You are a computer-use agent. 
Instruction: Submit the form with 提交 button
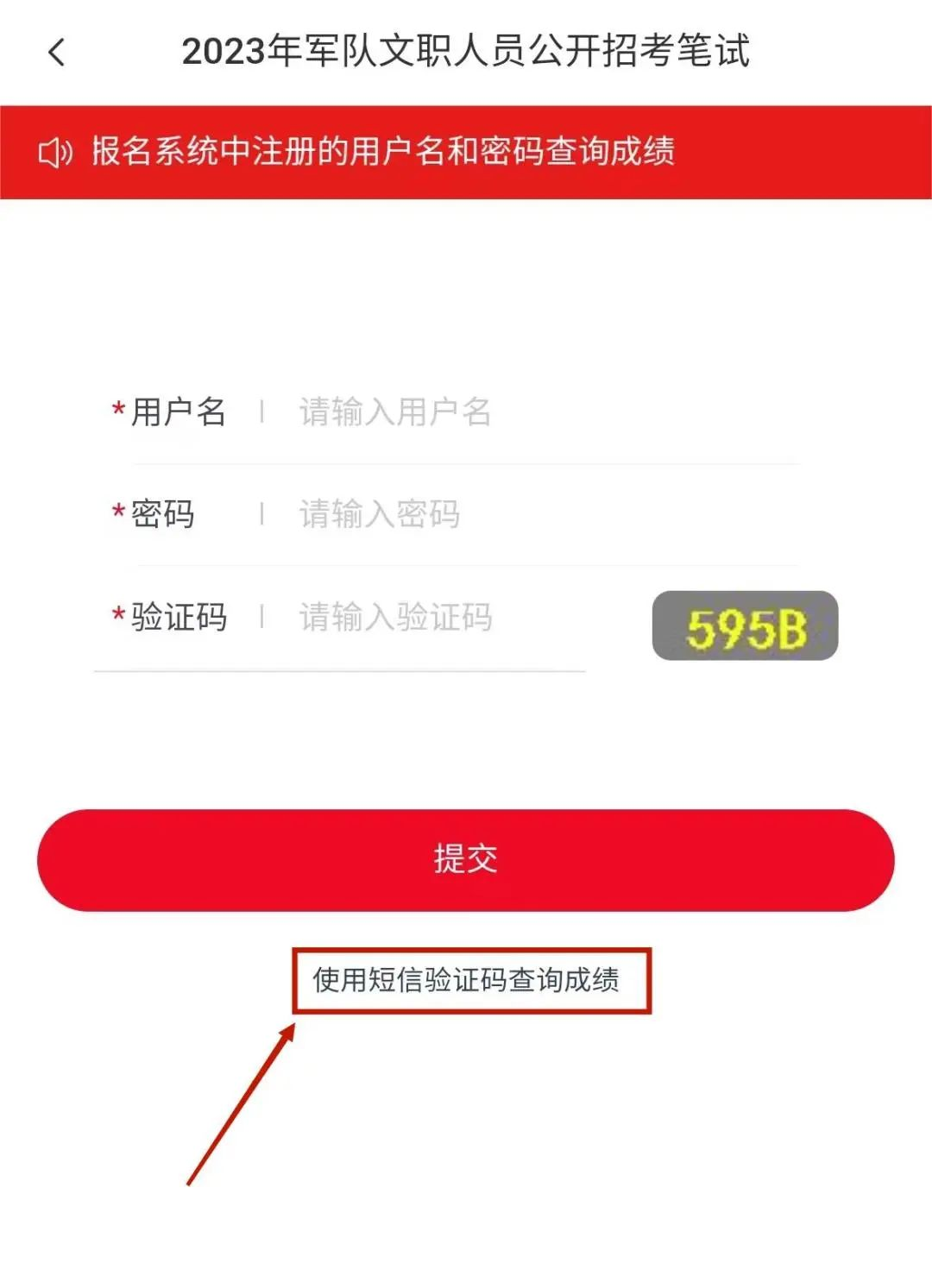(x=466, y=859)
